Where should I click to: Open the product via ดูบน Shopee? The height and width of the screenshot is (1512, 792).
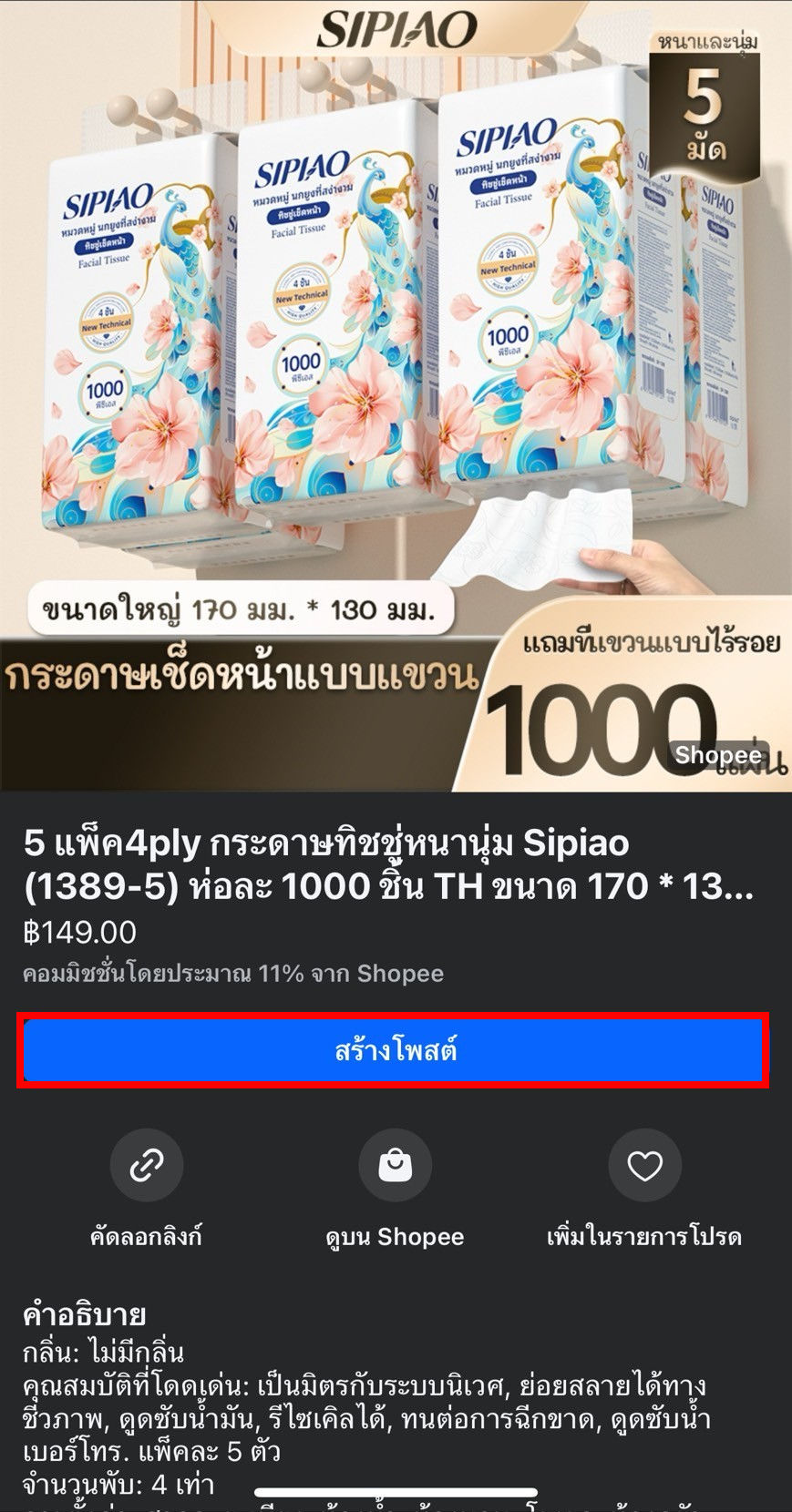pos(395,1166)
